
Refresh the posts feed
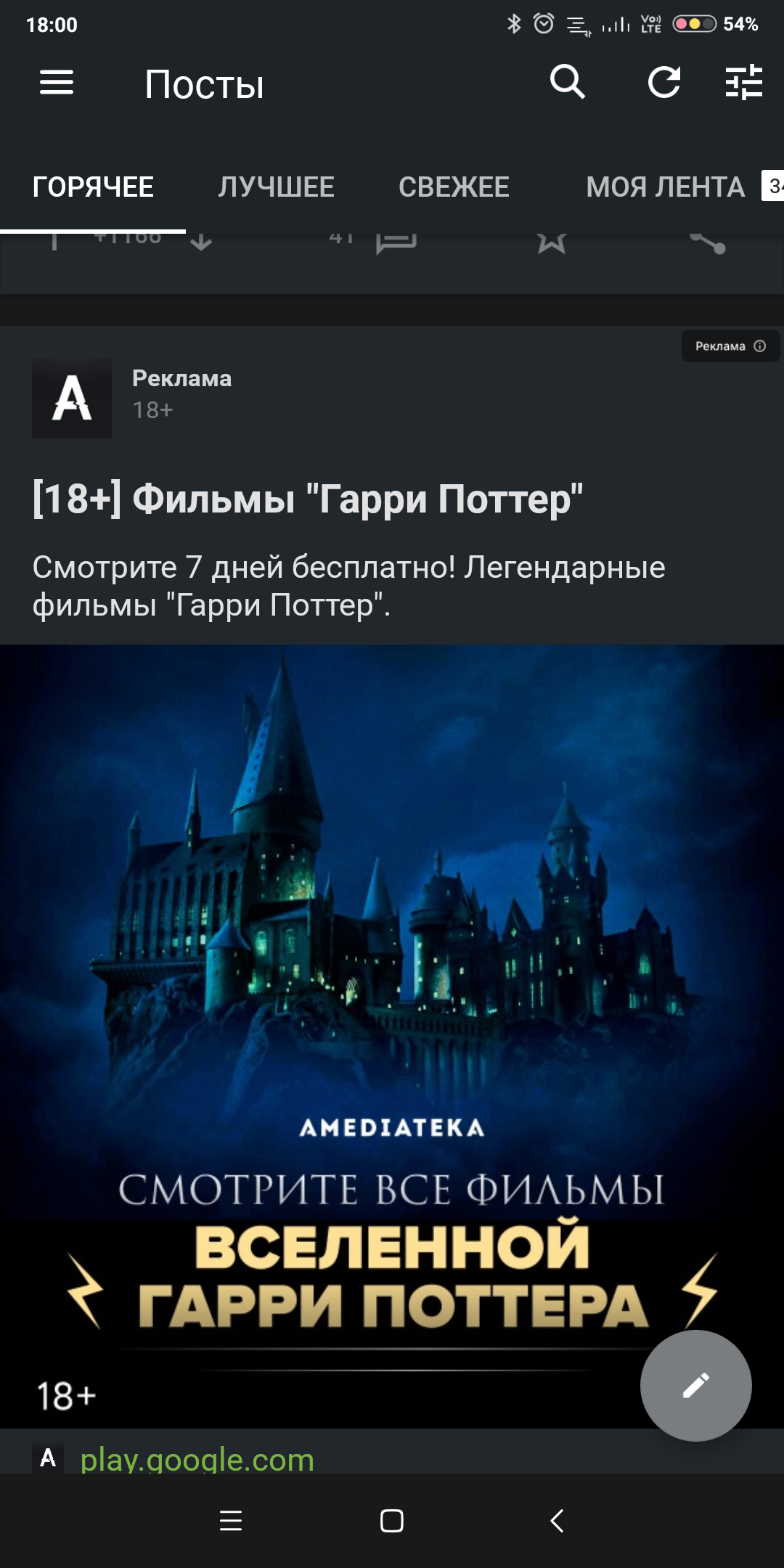pyautogui.click(x=663, y=82)
